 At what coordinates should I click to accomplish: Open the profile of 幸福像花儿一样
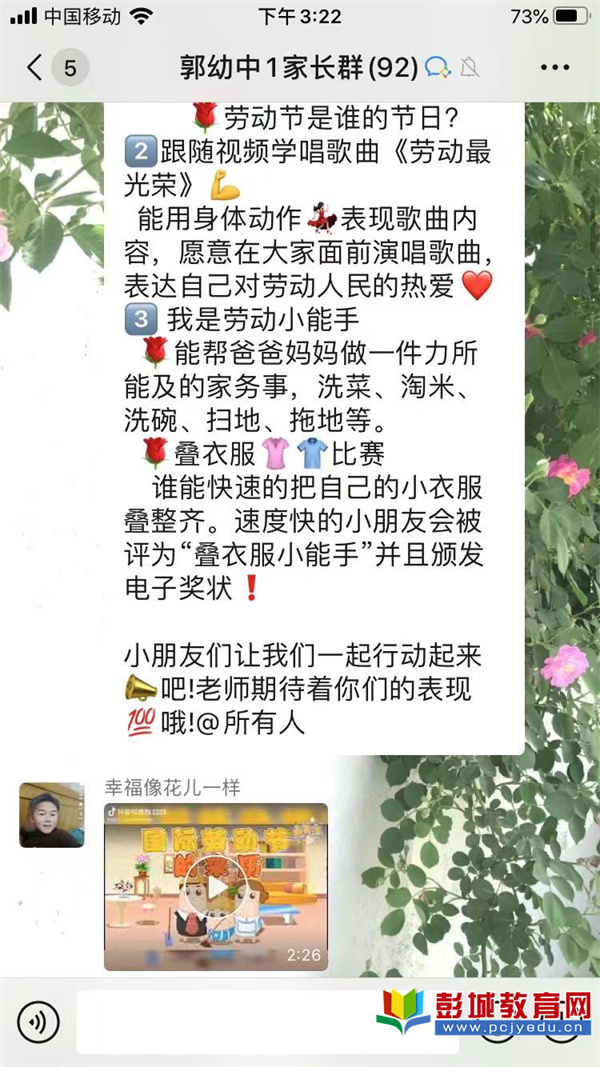[52, 815]
